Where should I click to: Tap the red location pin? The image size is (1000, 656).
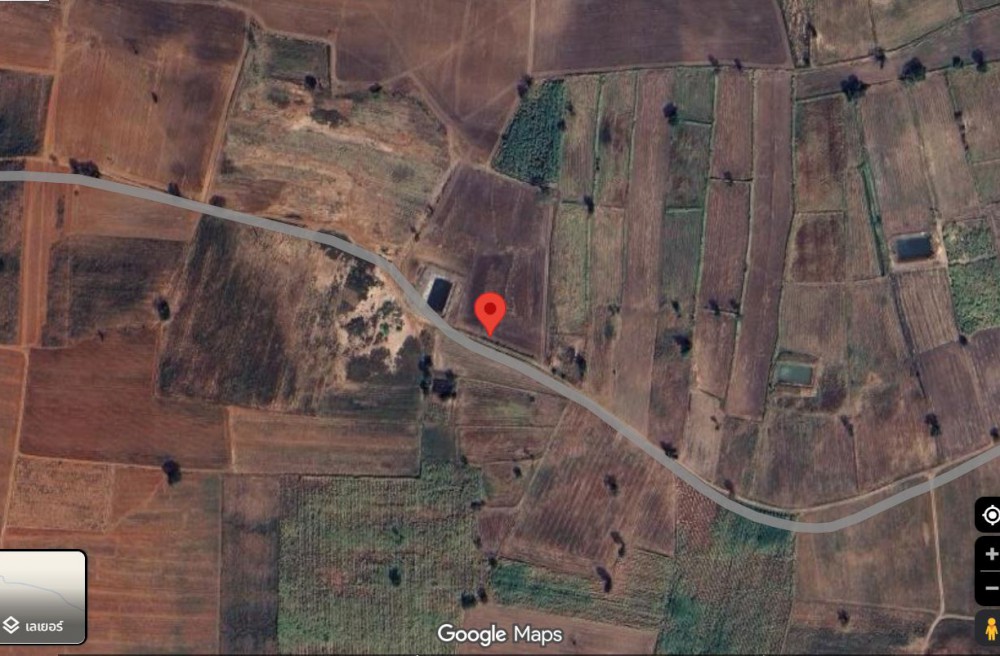489,312
